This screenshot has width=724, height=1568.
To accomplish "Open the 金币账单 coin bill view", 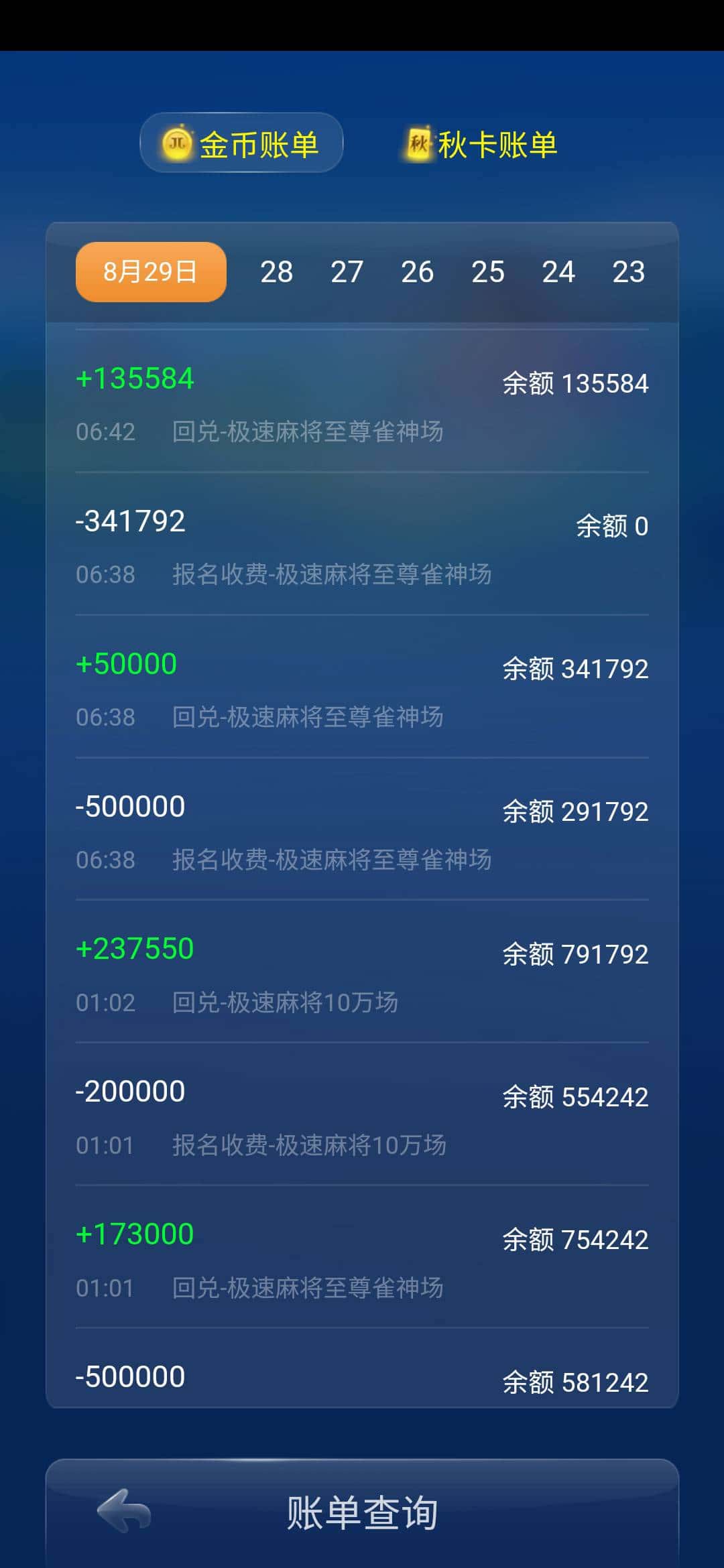I will (255, 143).
